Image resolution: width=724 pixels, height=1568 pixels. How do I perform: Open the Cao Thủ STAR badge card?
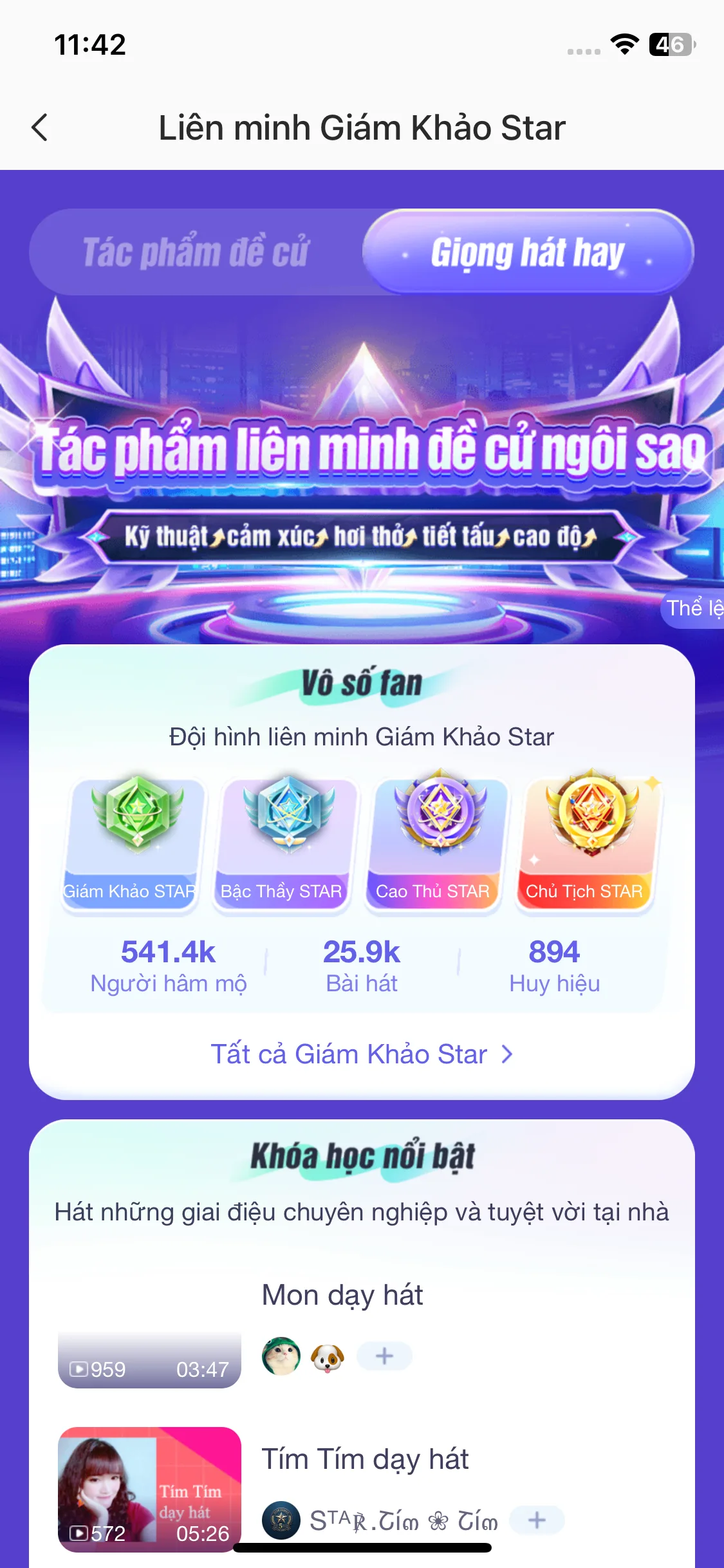(x=436, y=842)
